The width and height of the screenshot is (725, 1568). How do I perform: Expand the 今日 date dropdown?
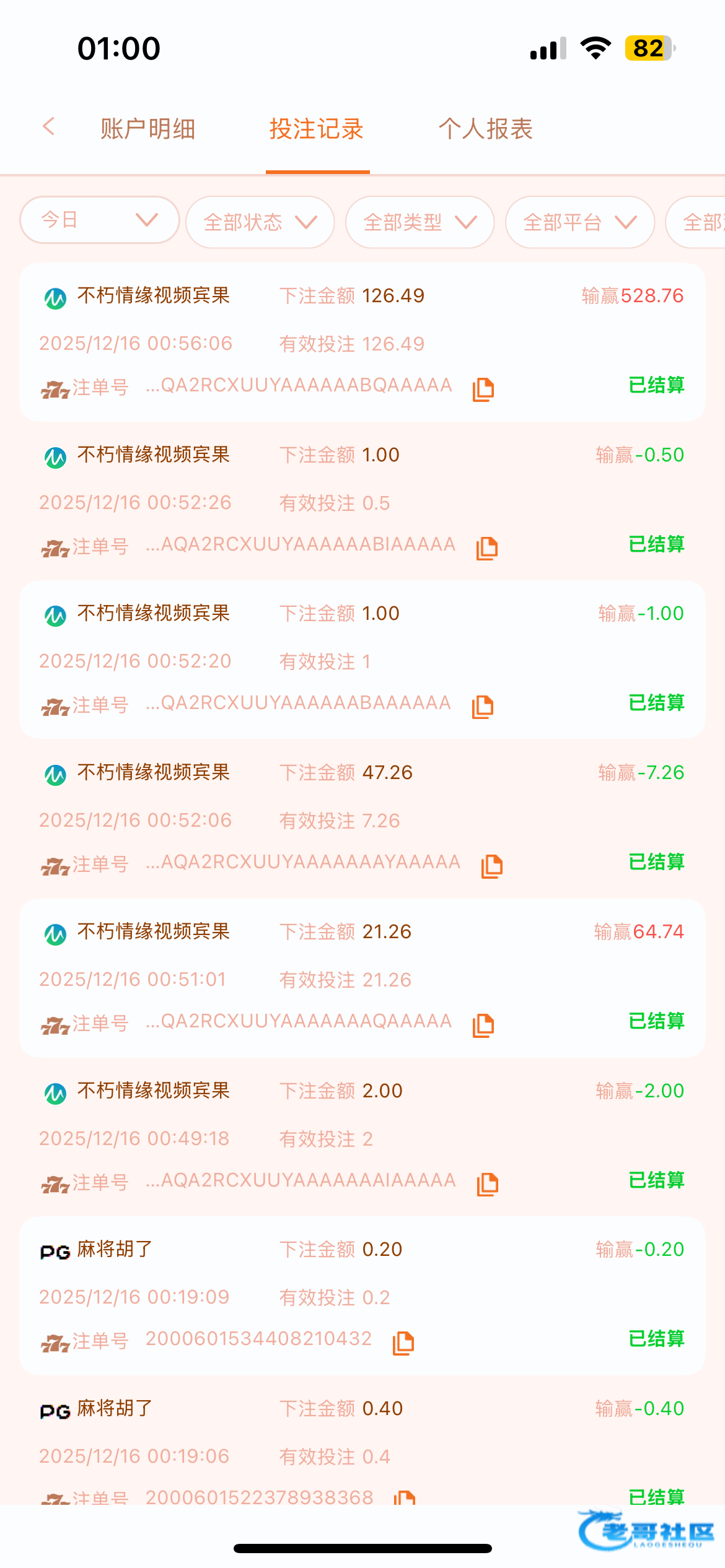[x=99, y=220]
